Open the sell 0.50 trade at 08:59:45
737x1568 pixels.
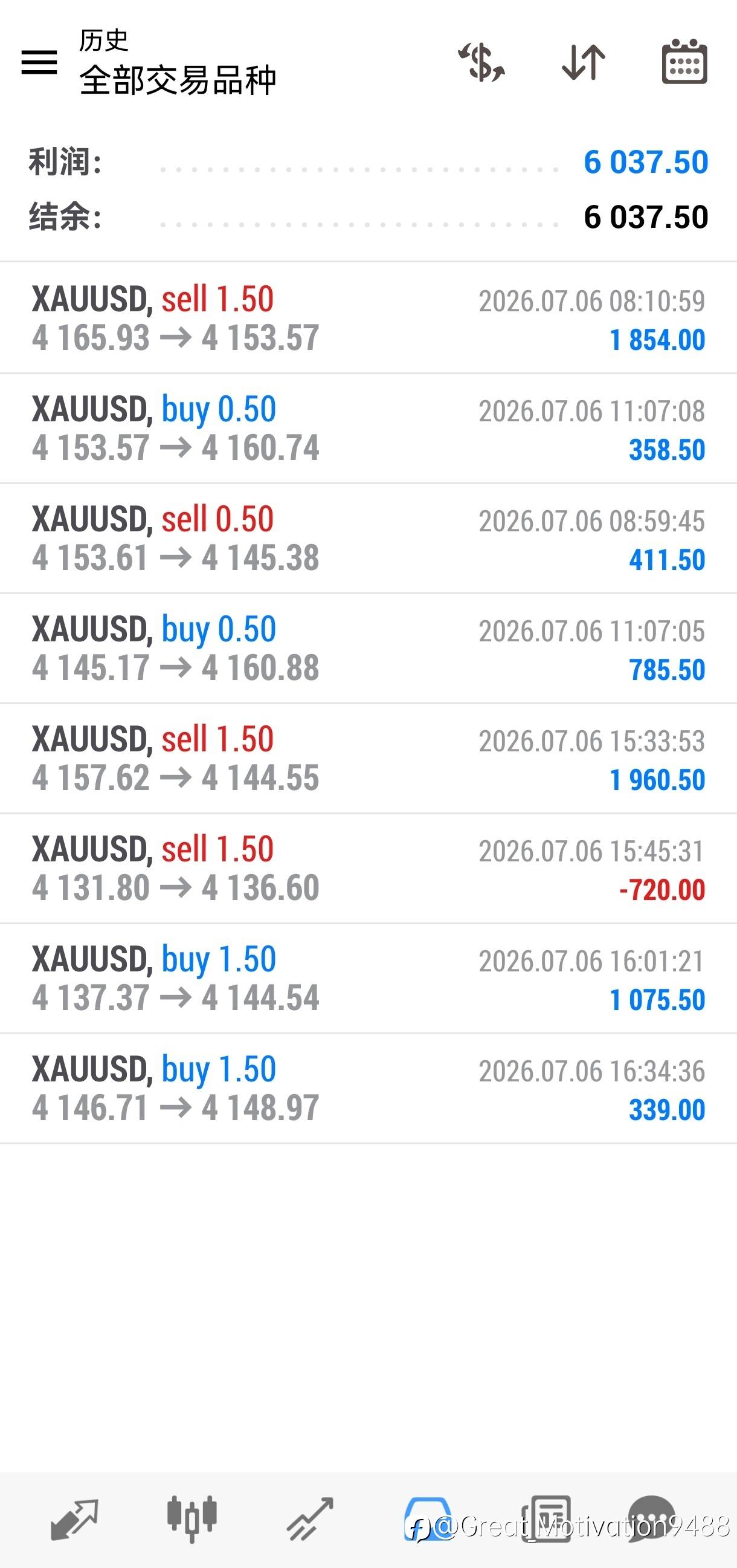click(x=368, y=539)
